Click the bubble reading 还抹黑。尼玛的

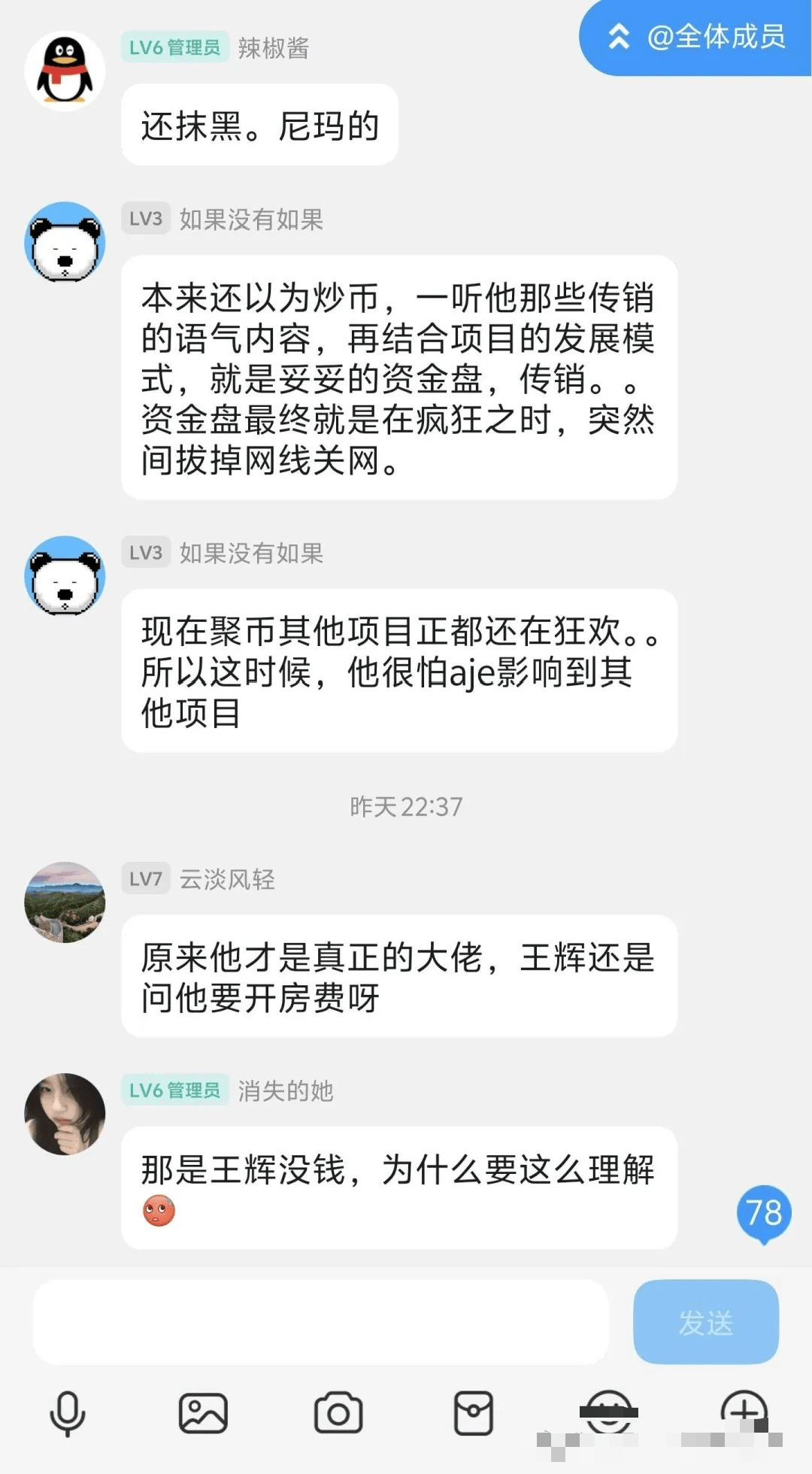point(259,126)
